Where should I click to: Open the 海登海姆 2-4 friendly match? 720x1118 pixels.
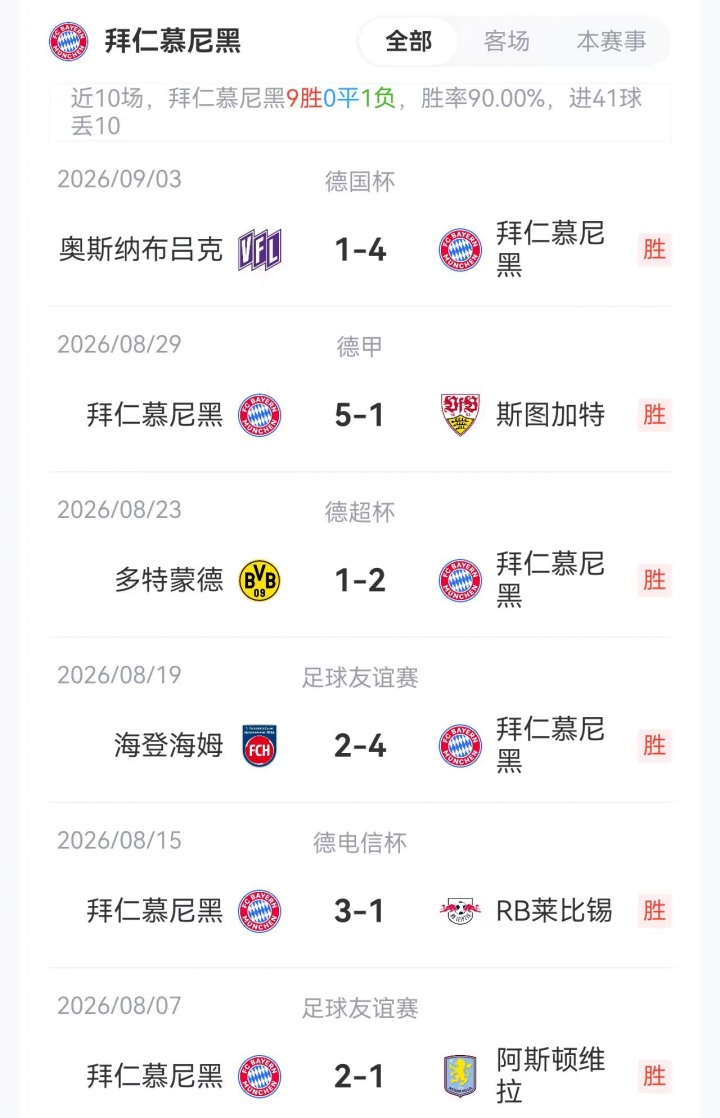[360, 721]
